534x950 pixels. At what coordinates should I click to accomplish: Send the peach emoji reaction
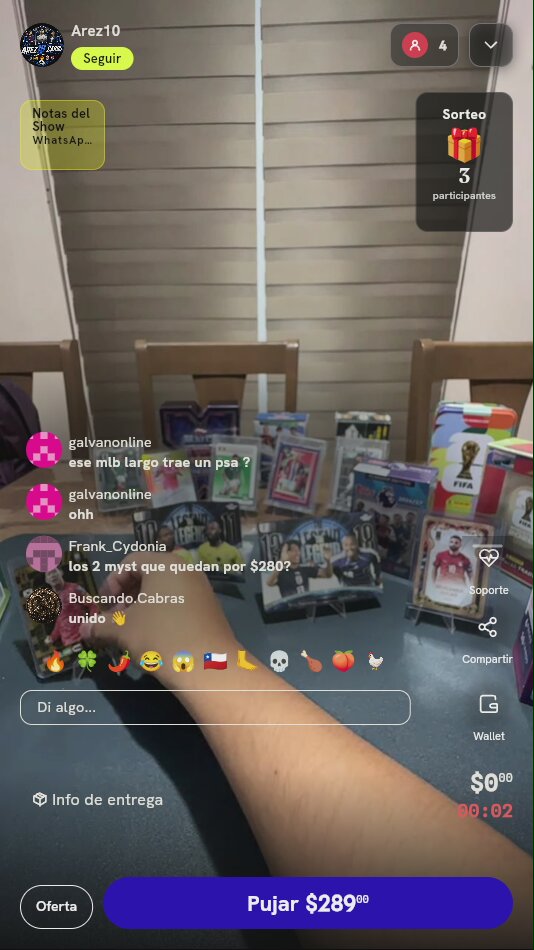[343, 662]
